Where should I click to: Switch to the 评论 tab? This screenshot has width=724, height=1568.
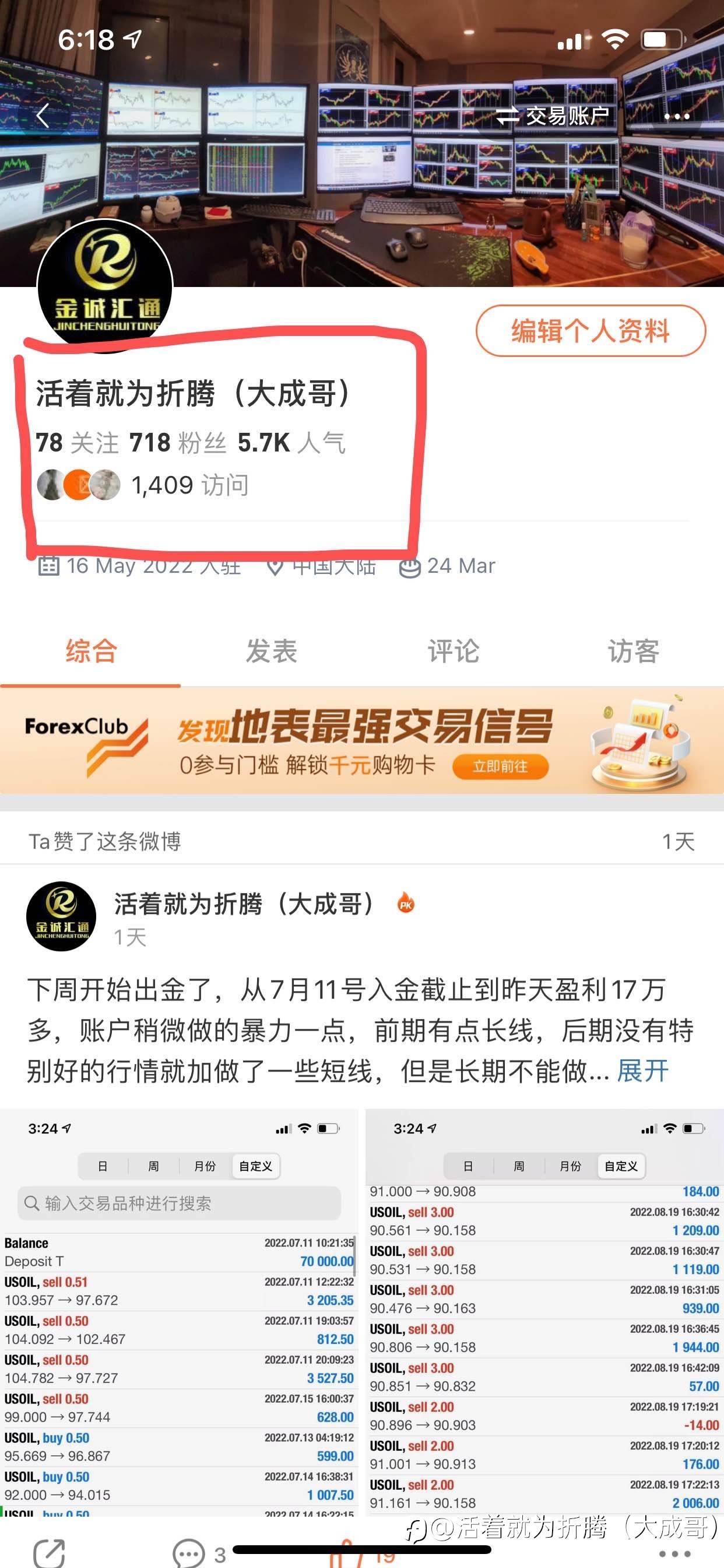(x=453, y=652)
